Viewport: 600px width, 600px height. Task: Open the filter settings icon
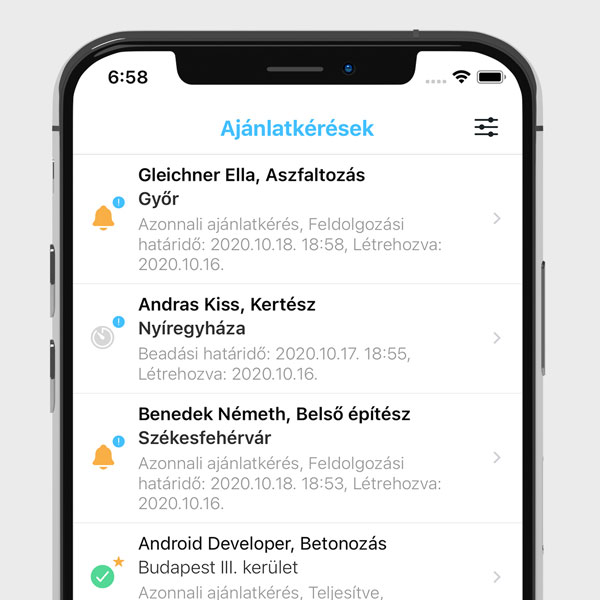pos(486,127)
